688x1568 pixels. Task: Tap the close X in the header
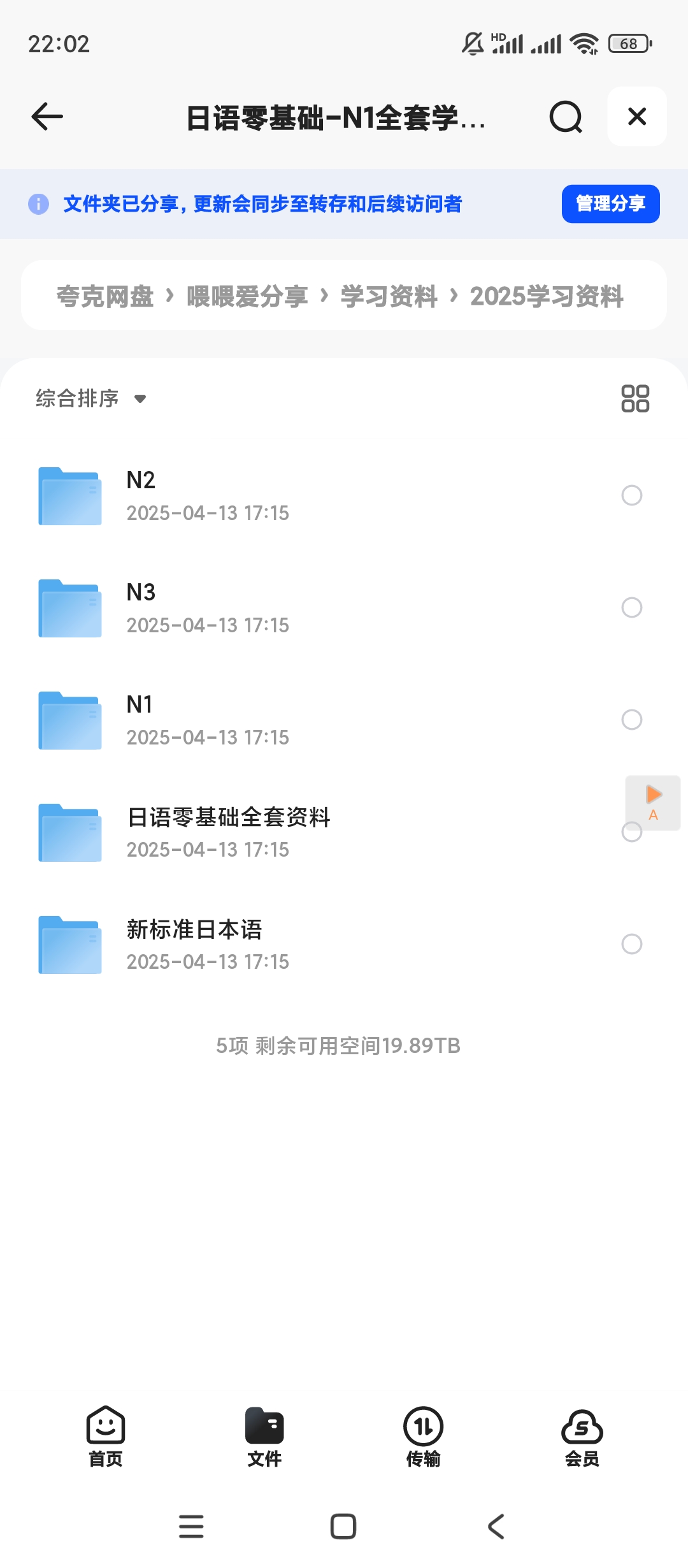pos(636,117)
